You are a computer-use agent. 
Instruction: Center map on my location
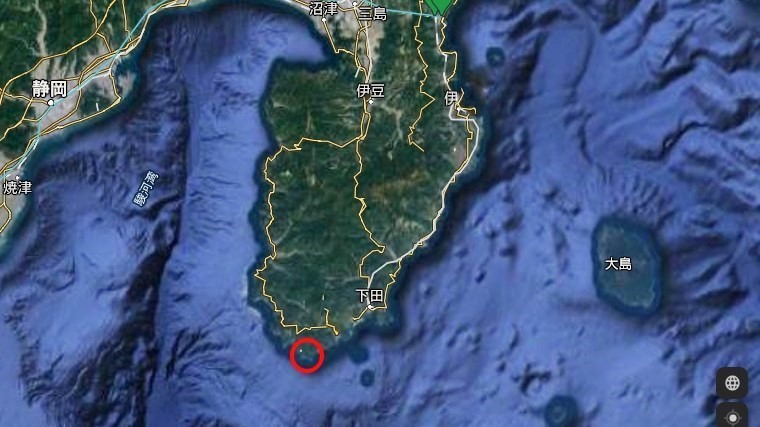(732, 418)
